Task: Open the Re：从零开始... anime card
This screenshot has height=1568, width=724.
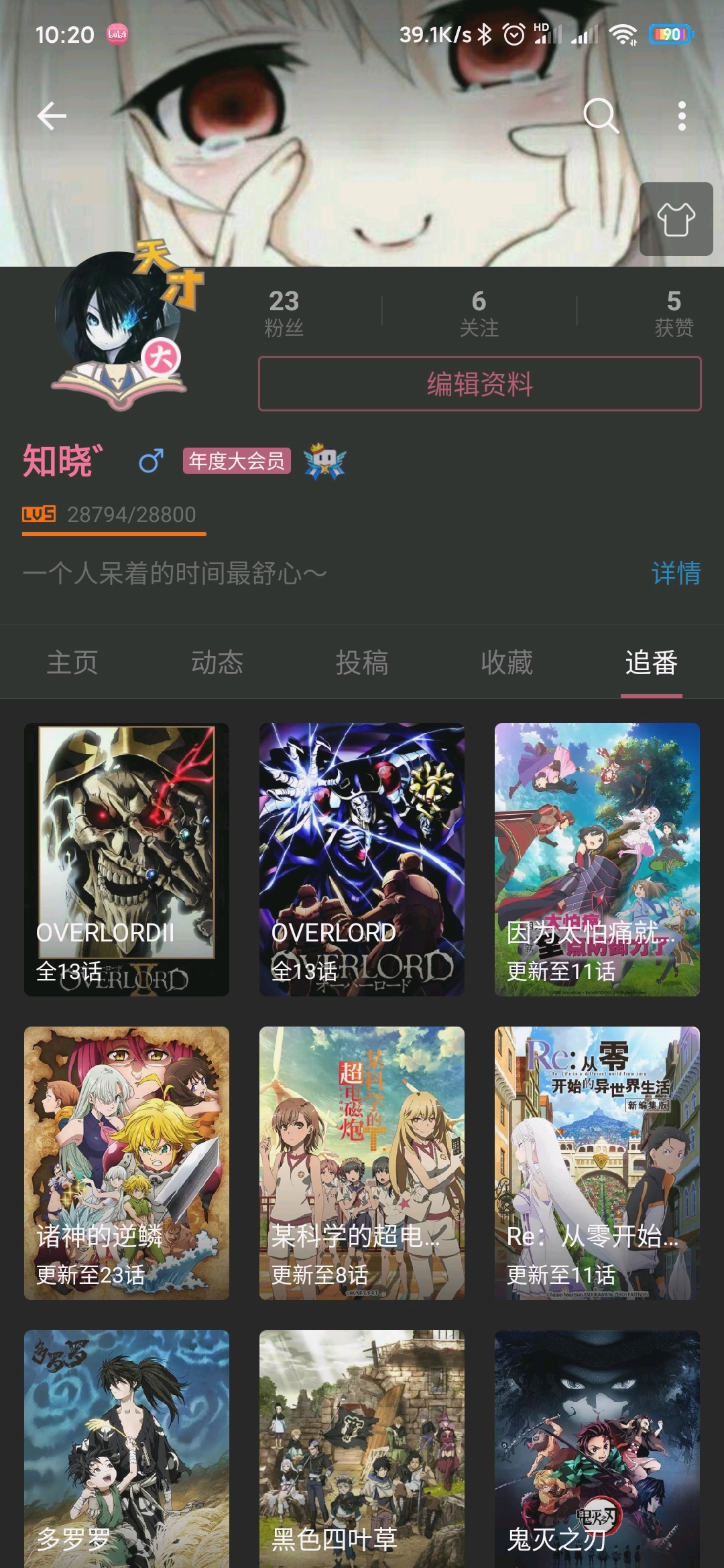Action: tap(597, 1163)
